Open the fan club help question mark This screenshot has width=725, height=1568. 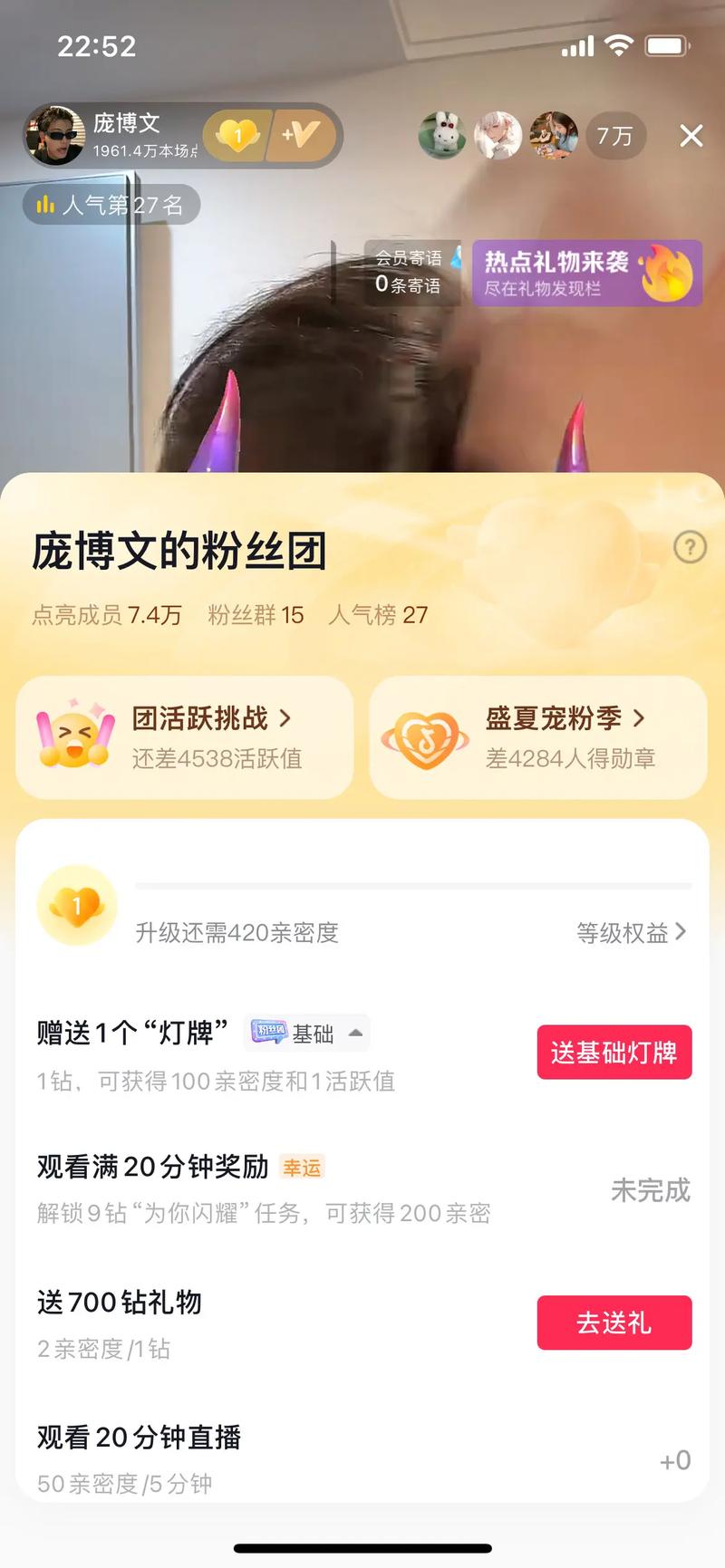pos(690,547)
